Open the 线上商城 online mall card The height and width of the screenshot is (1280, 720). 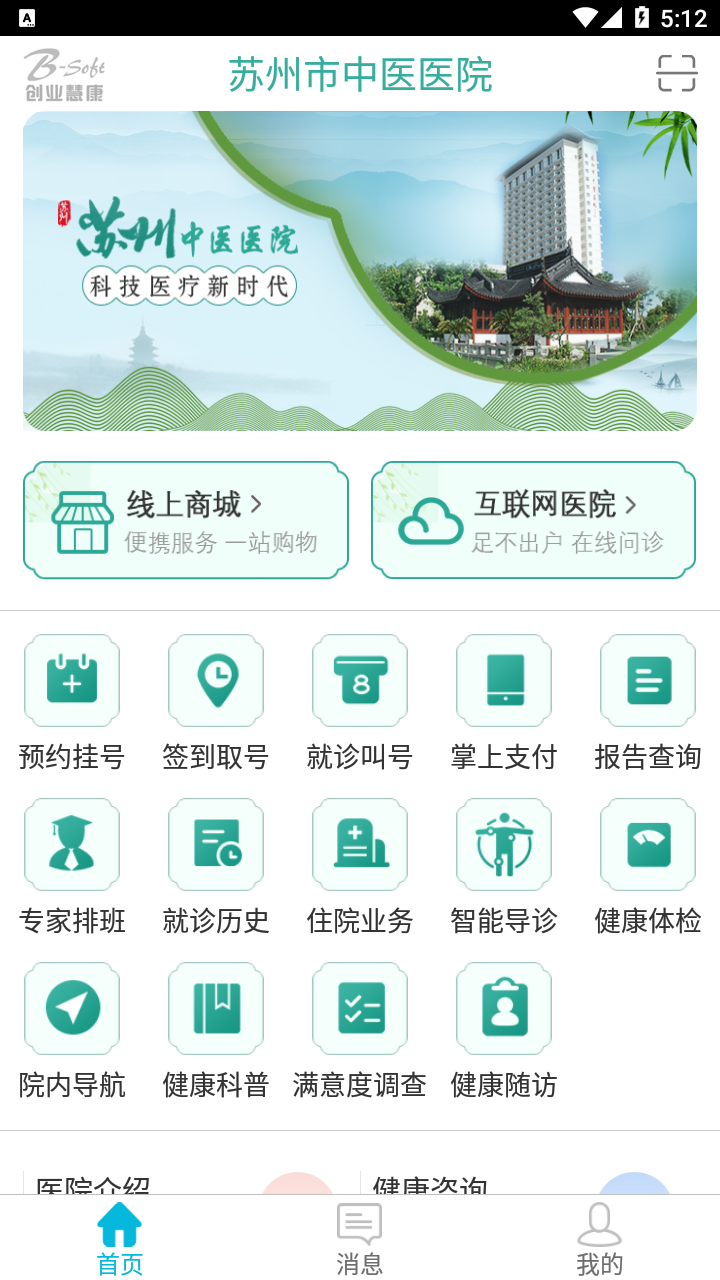tap(186, 519)
